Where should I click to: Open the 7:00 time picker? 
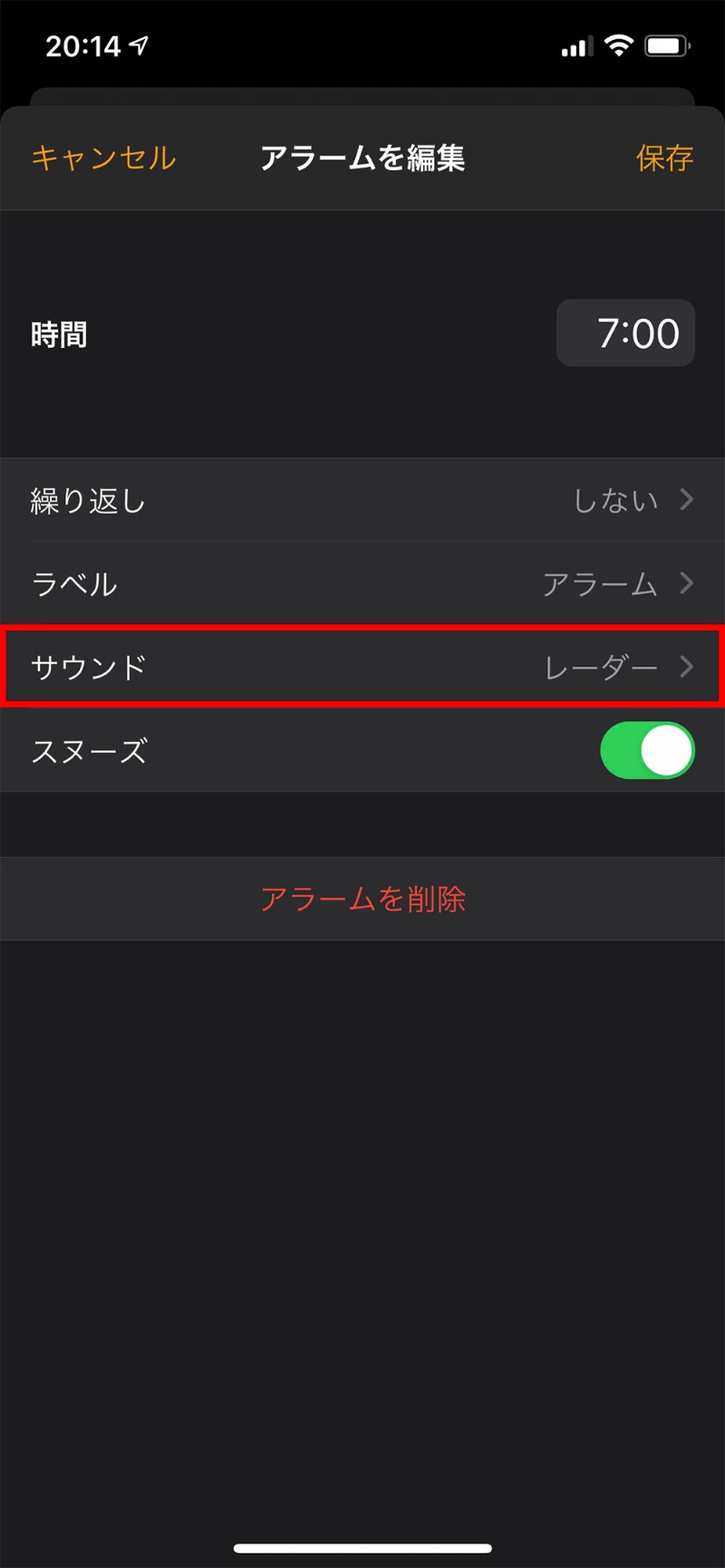point(625,333)
